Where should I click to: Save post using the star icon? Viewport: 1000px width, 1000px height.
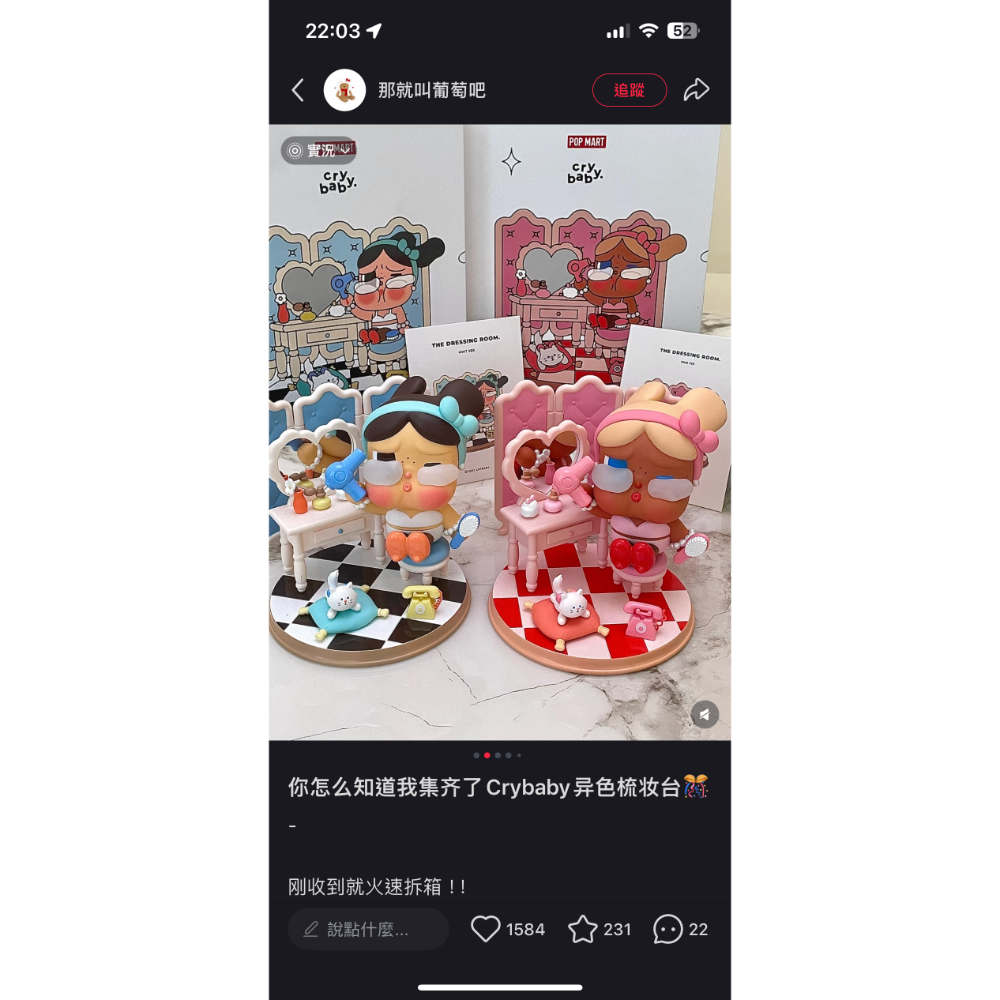[x=583, y=929]
